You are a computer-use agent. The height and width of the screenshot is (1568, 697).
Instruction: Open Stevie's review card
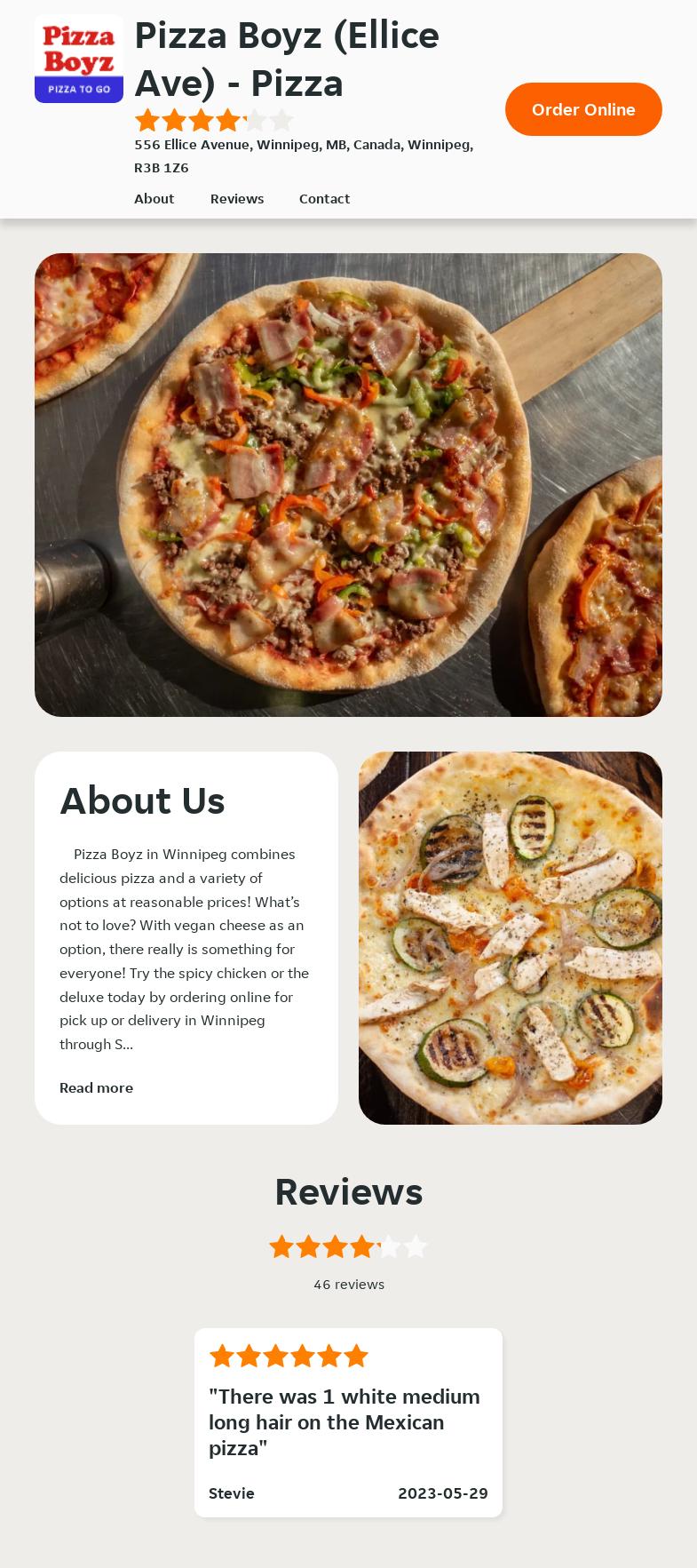[x=348, y=1421]
